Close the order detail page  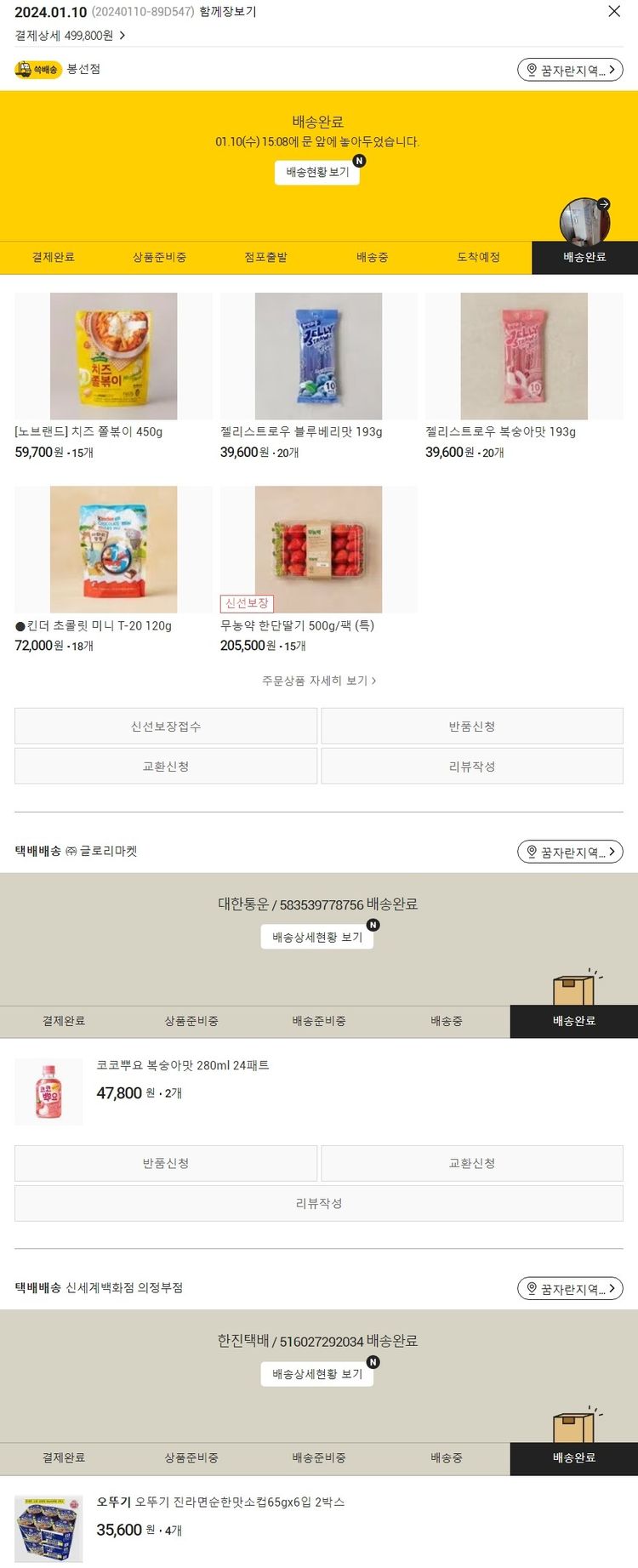coord(614,12)
